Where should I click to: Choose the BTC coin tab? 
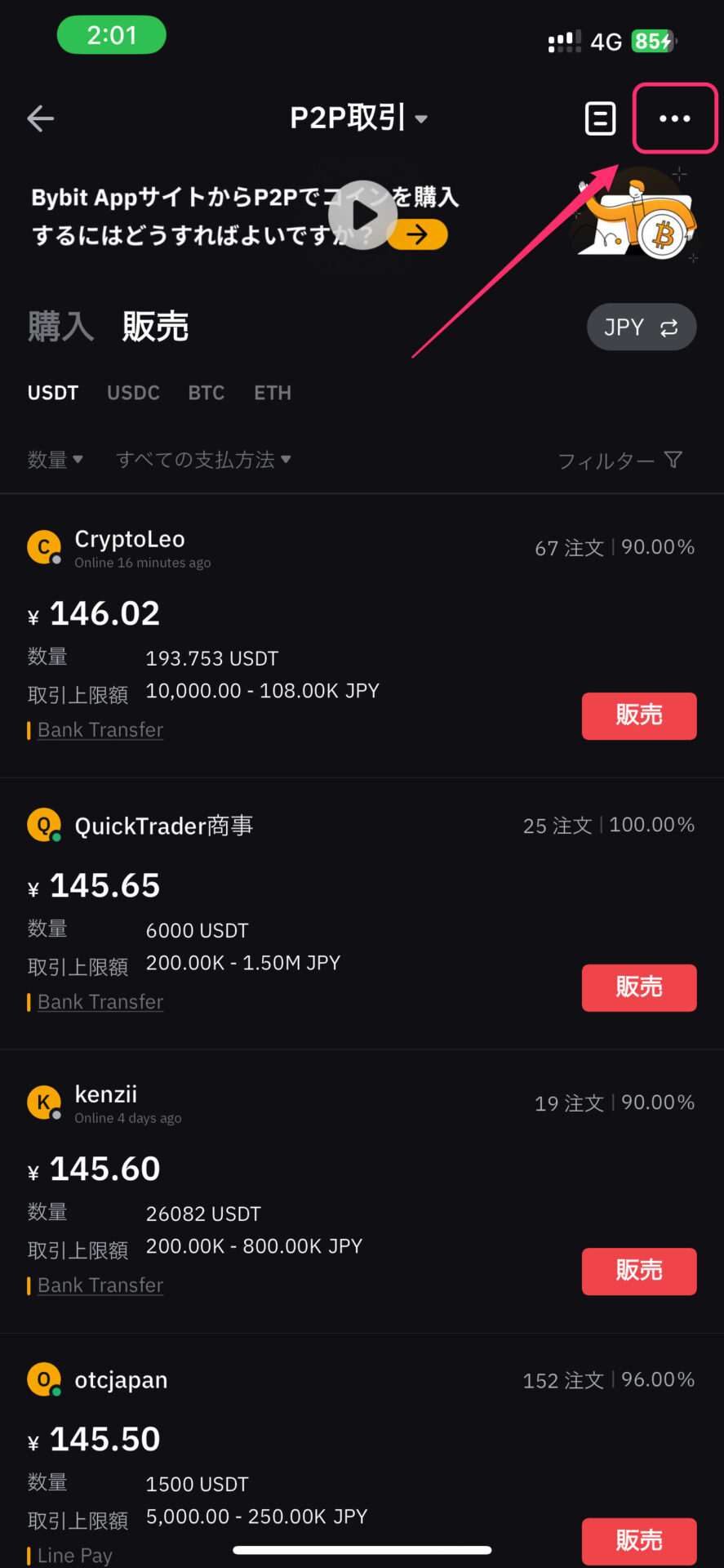(x=207, y=393)
